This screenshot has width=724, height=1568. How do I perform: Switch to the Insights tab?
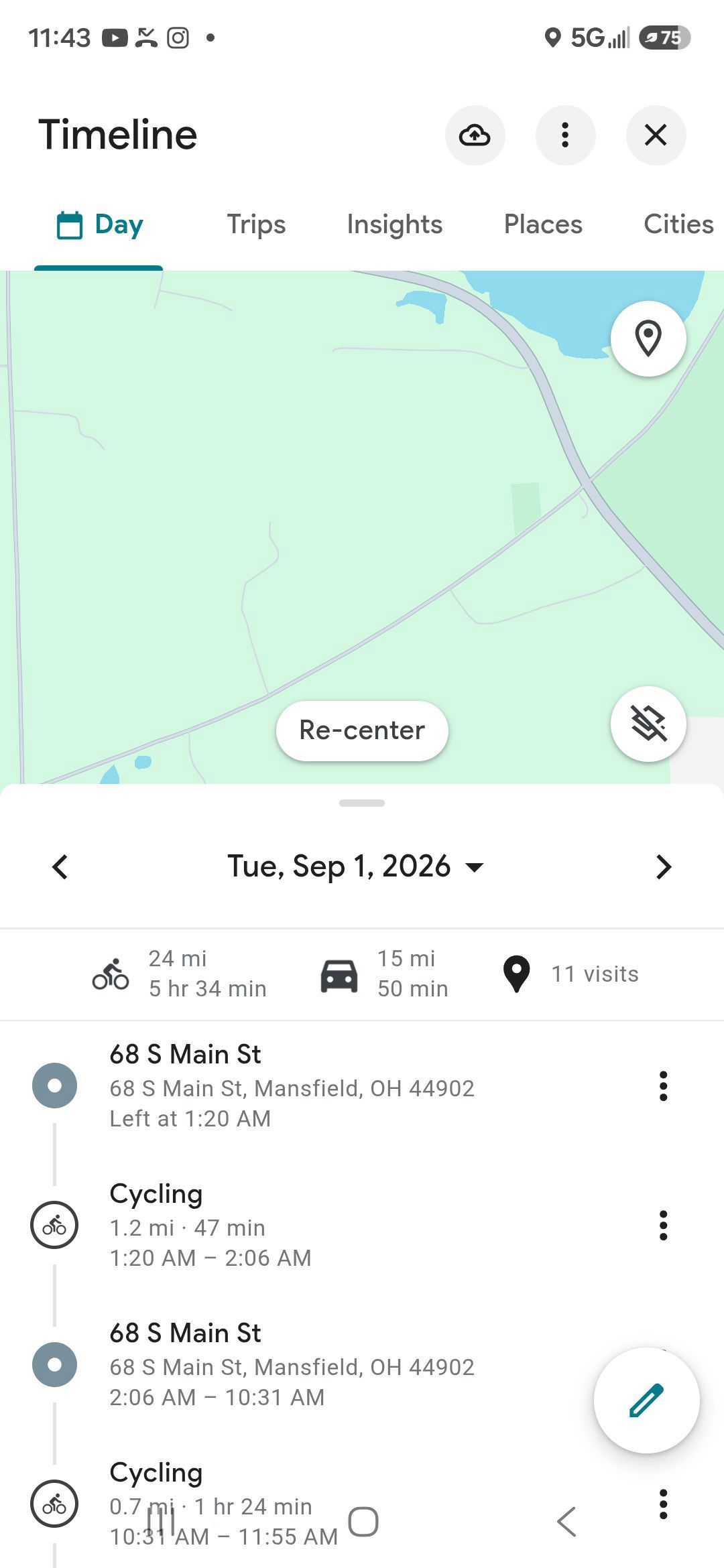(x=395, y=224)
